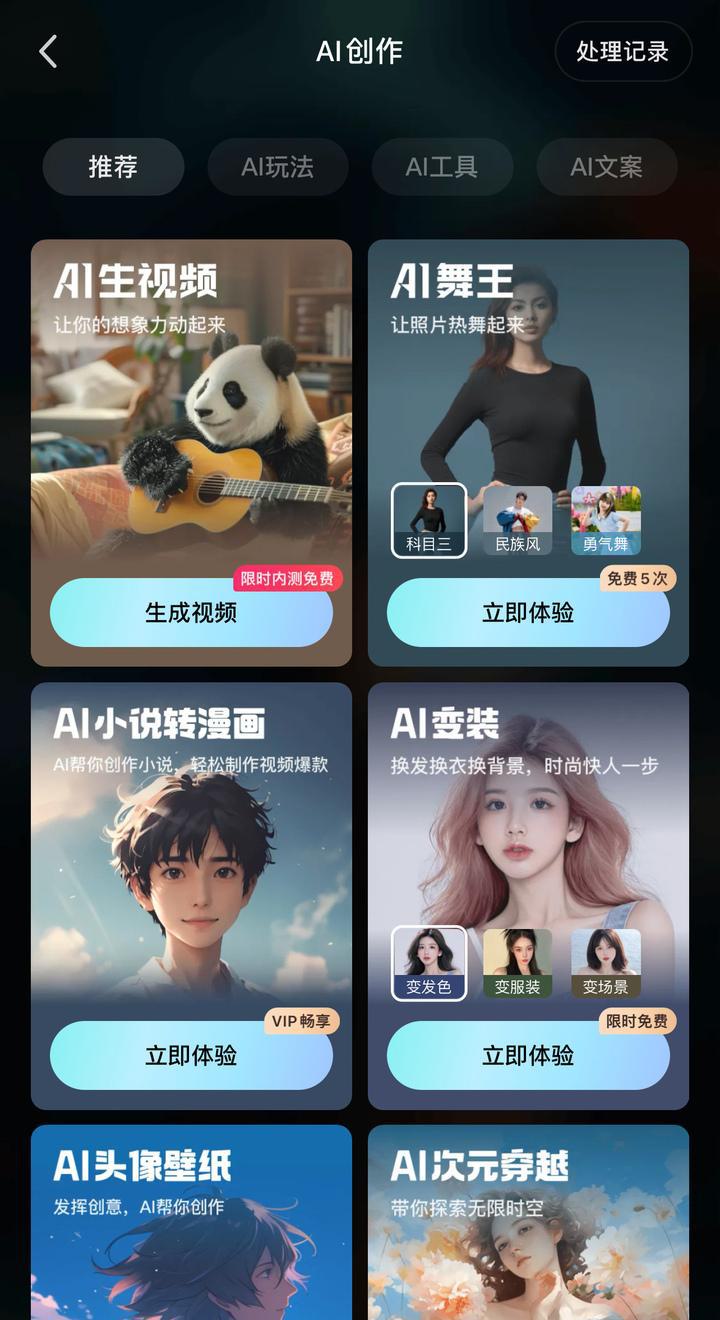Select the 推荐 tab
Screen dimensions: 720x1320
pyautogui.click(x=113, y=167)
